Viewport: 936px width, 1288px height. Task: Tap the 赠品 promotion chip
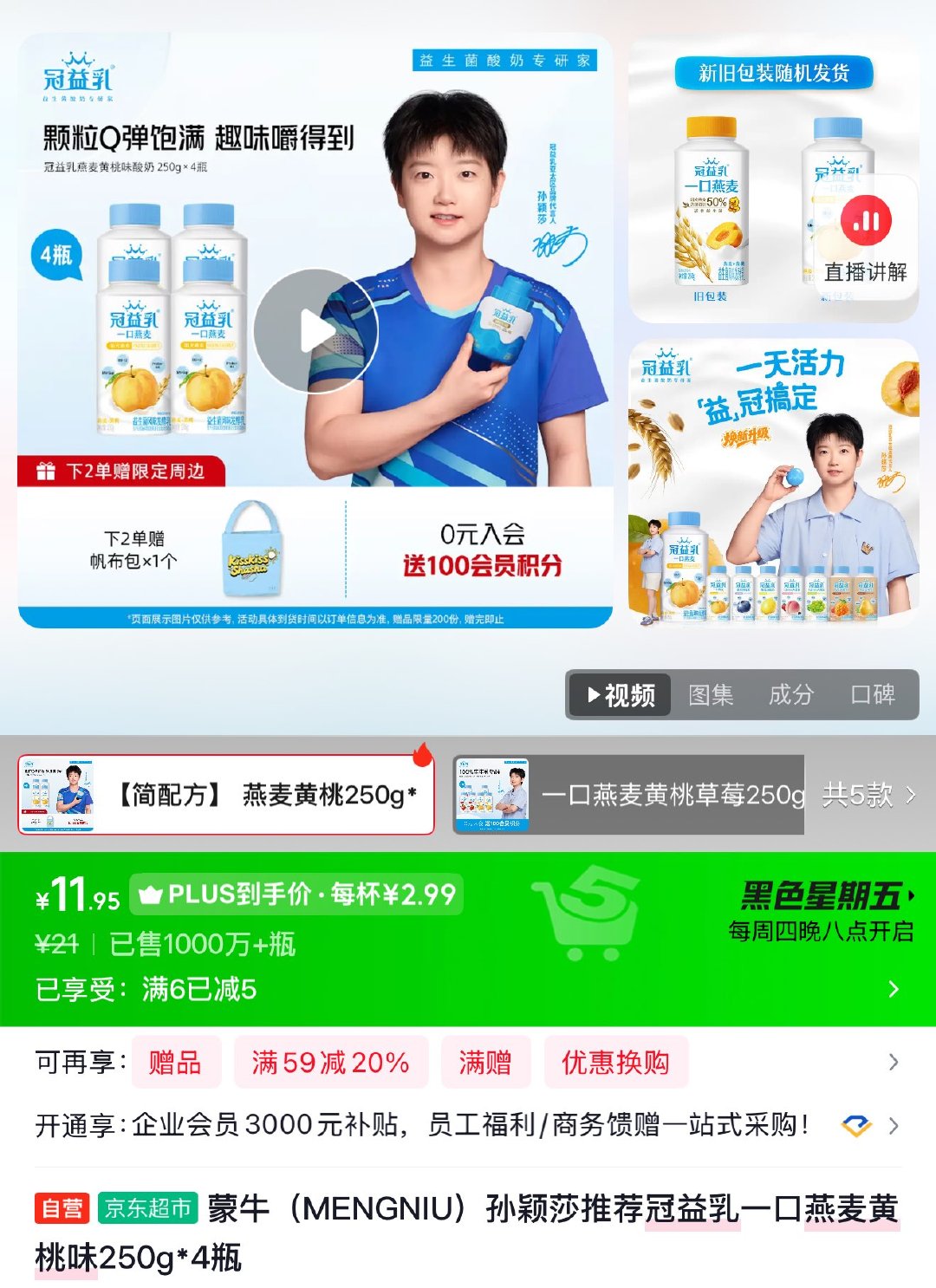click(176, 1063)
